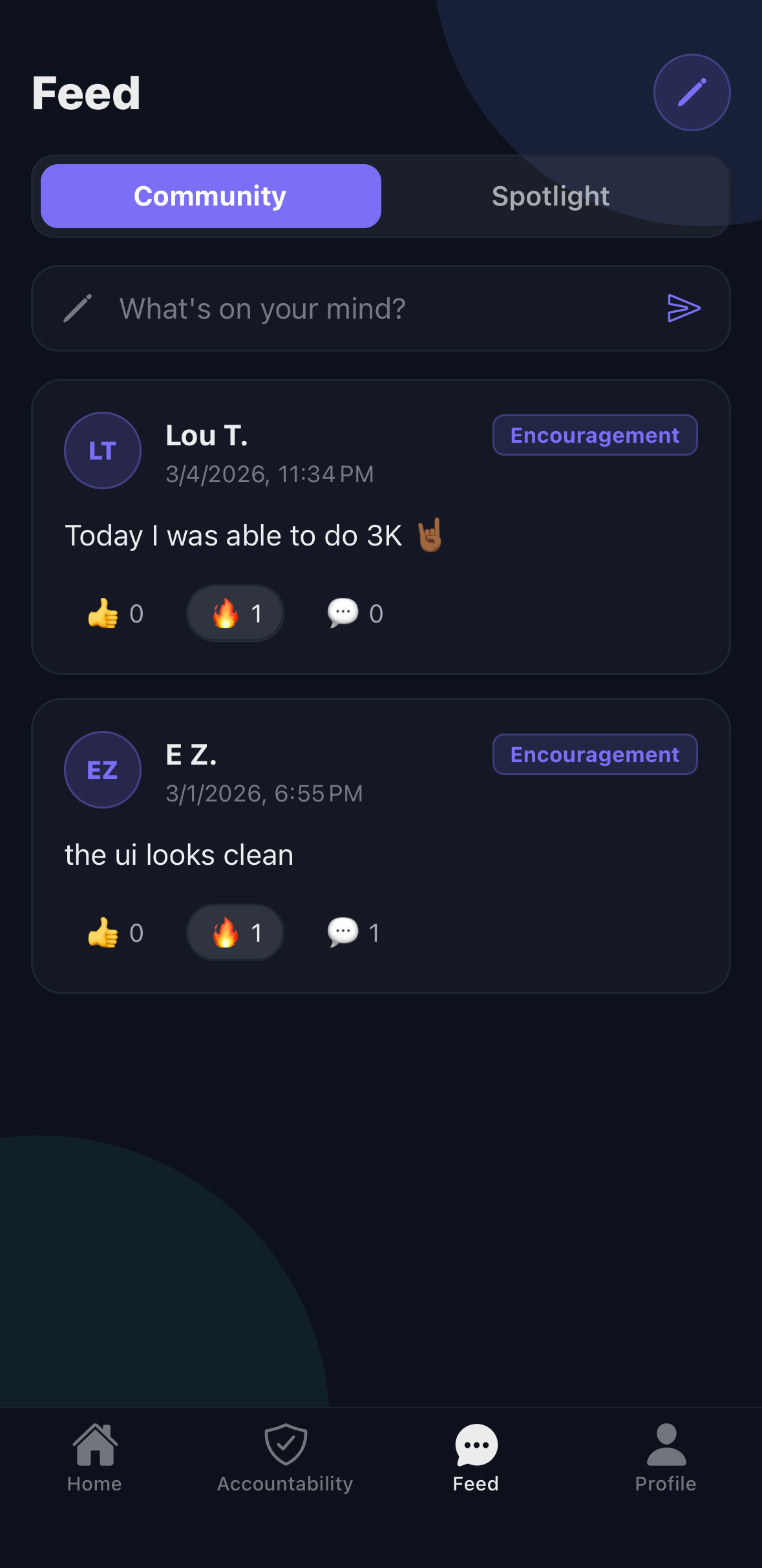Tap the fire reaction on E Z.'s post

pyautogui.click(x=235, y=933)
